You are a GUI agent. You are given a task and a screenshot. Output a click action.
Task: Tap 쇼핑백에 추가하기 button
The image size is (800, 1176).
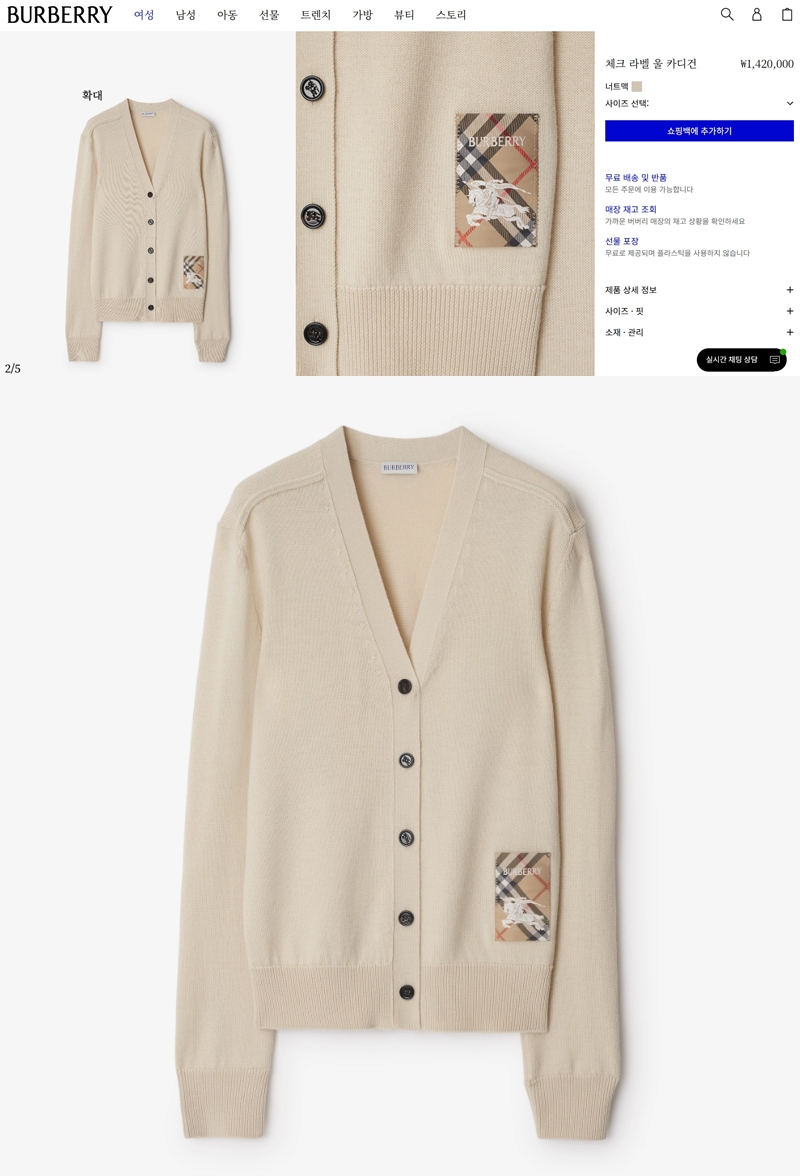pos(699,131)
